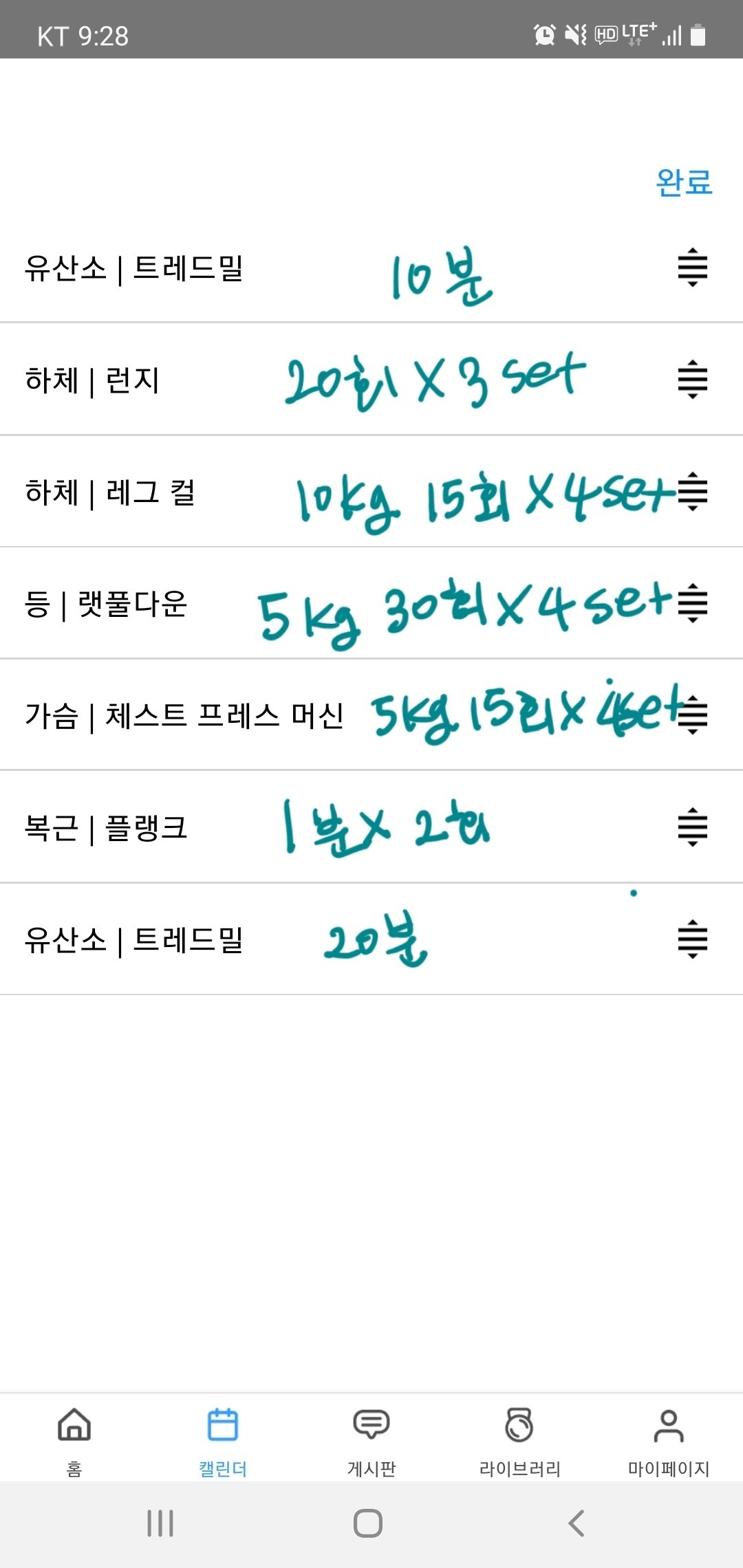Screen dimensions: 743x1568
Task: Tap the reorder handle for 복근 | 플랭크
Action: coord(692,827)
